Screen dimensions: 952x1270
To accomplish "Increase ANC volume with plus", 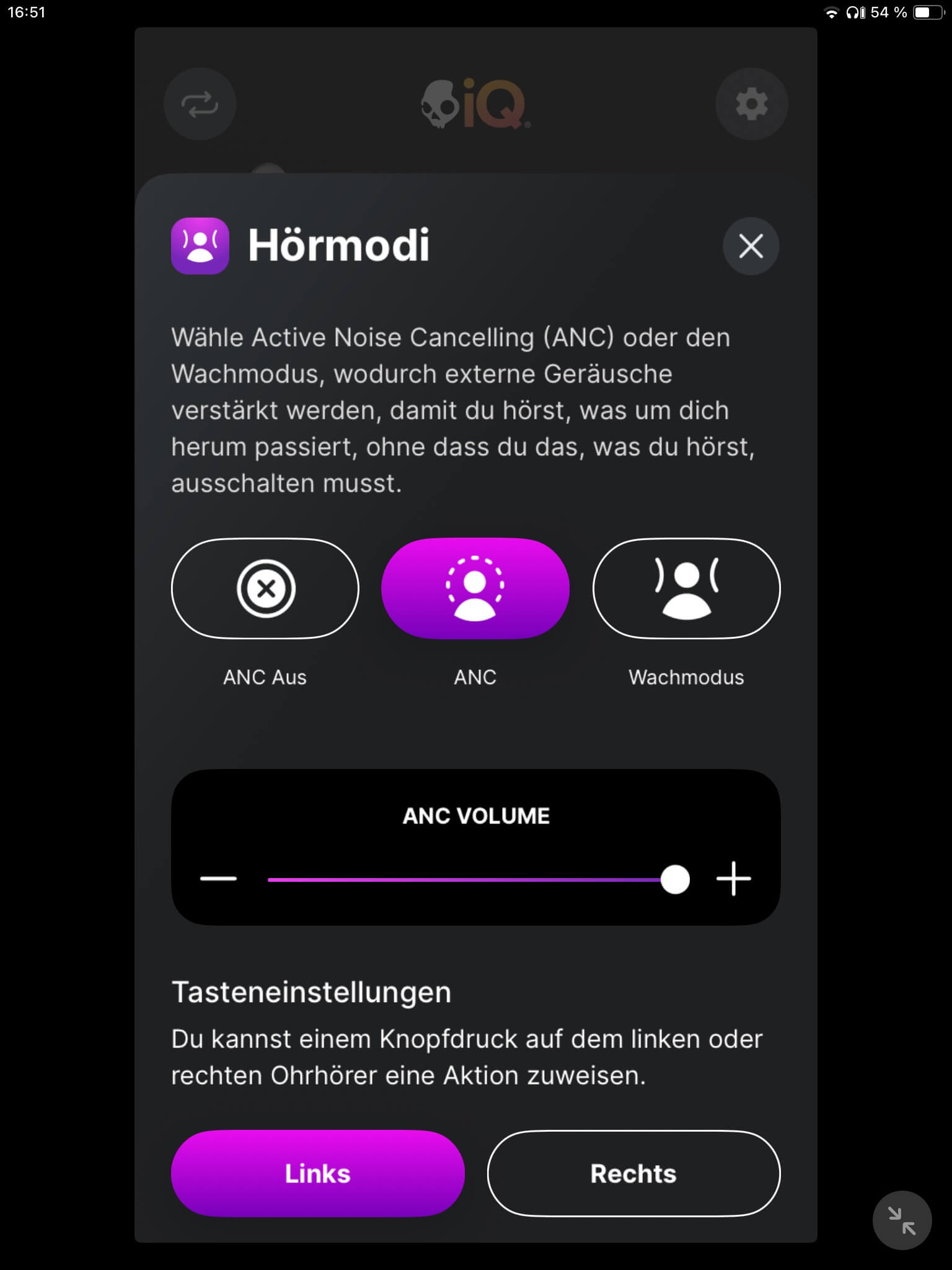I will (x=733, y=879).
